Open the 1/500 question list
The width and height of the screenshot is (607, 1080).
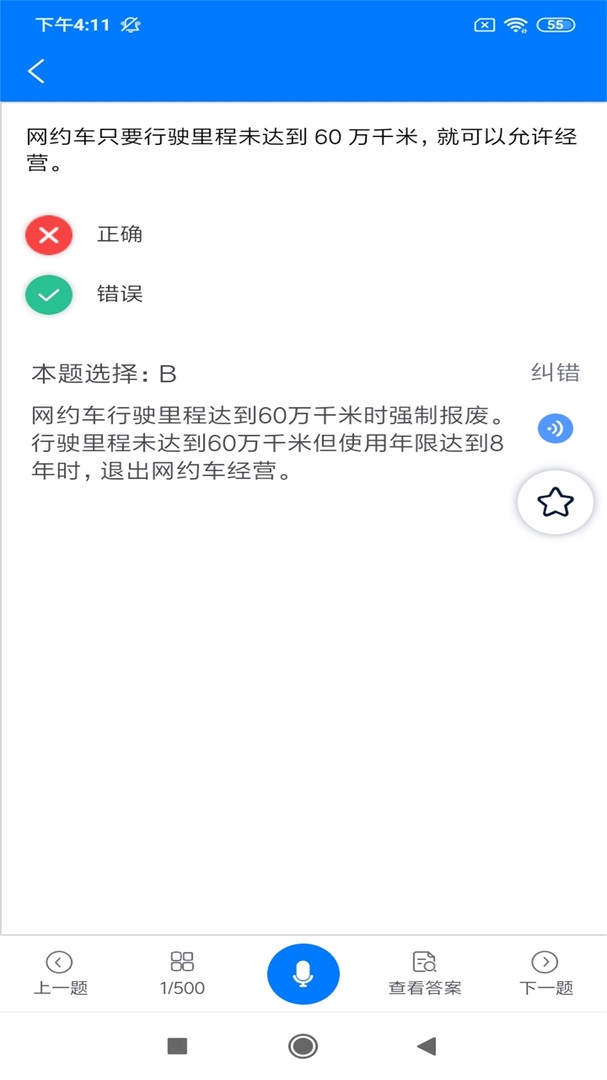pos(182,973)
